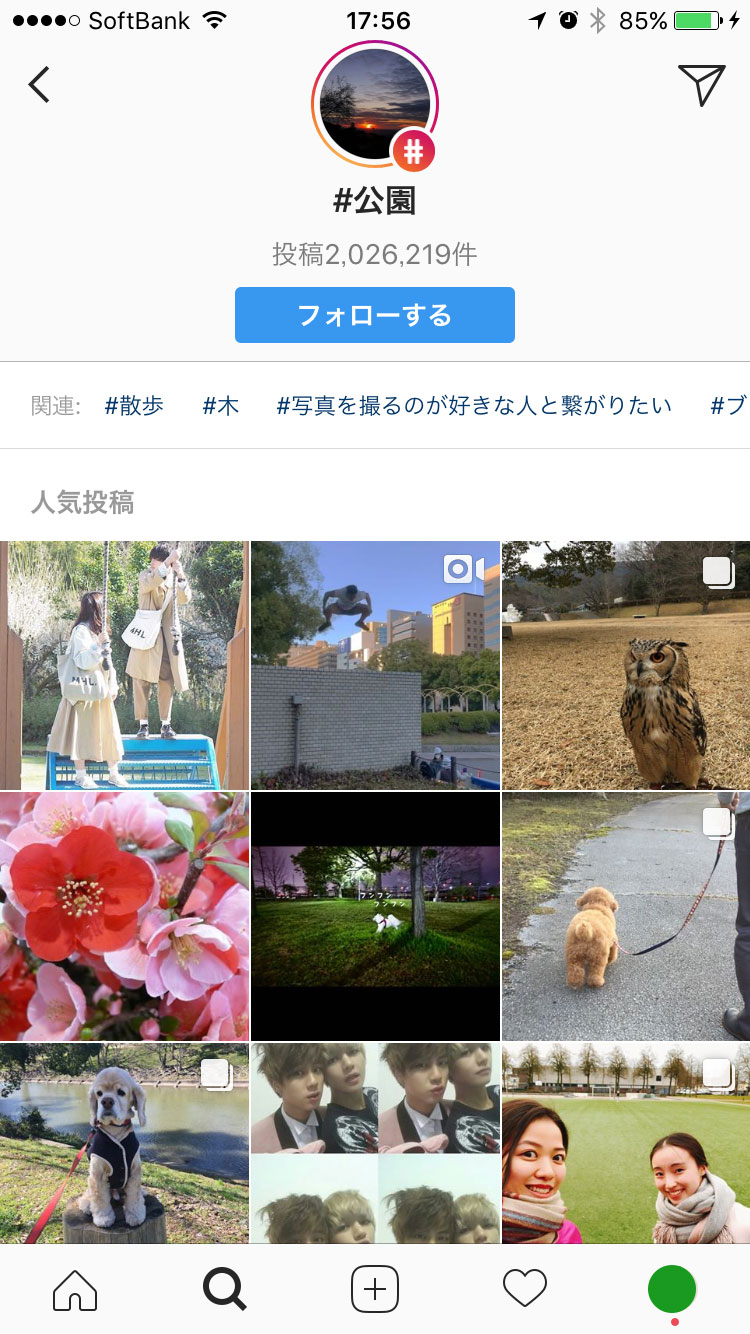Play the video of person jumping

coord(375,665)
